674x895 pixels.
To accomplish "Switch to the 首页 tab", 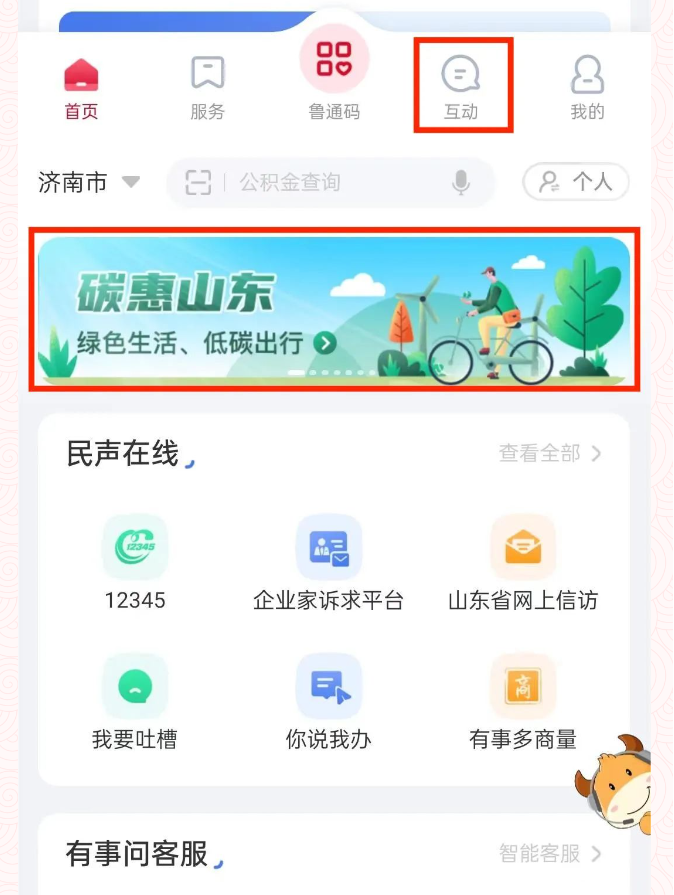I will tap(81, 88).
